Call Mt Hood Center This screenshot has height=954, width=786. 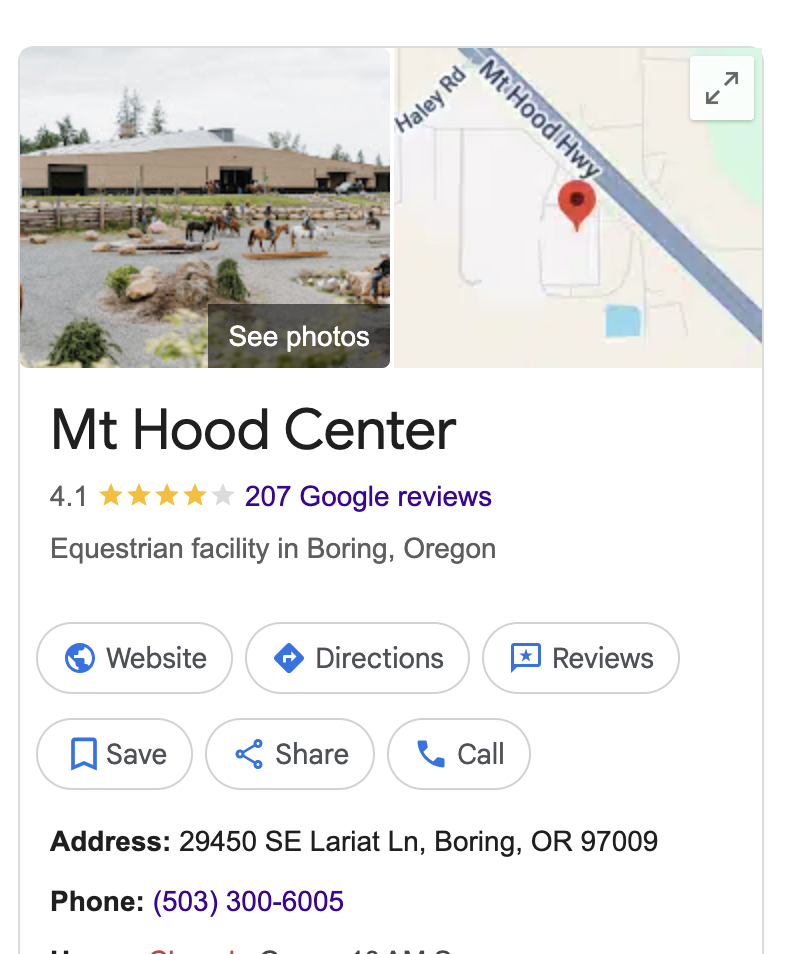[459, 754]
